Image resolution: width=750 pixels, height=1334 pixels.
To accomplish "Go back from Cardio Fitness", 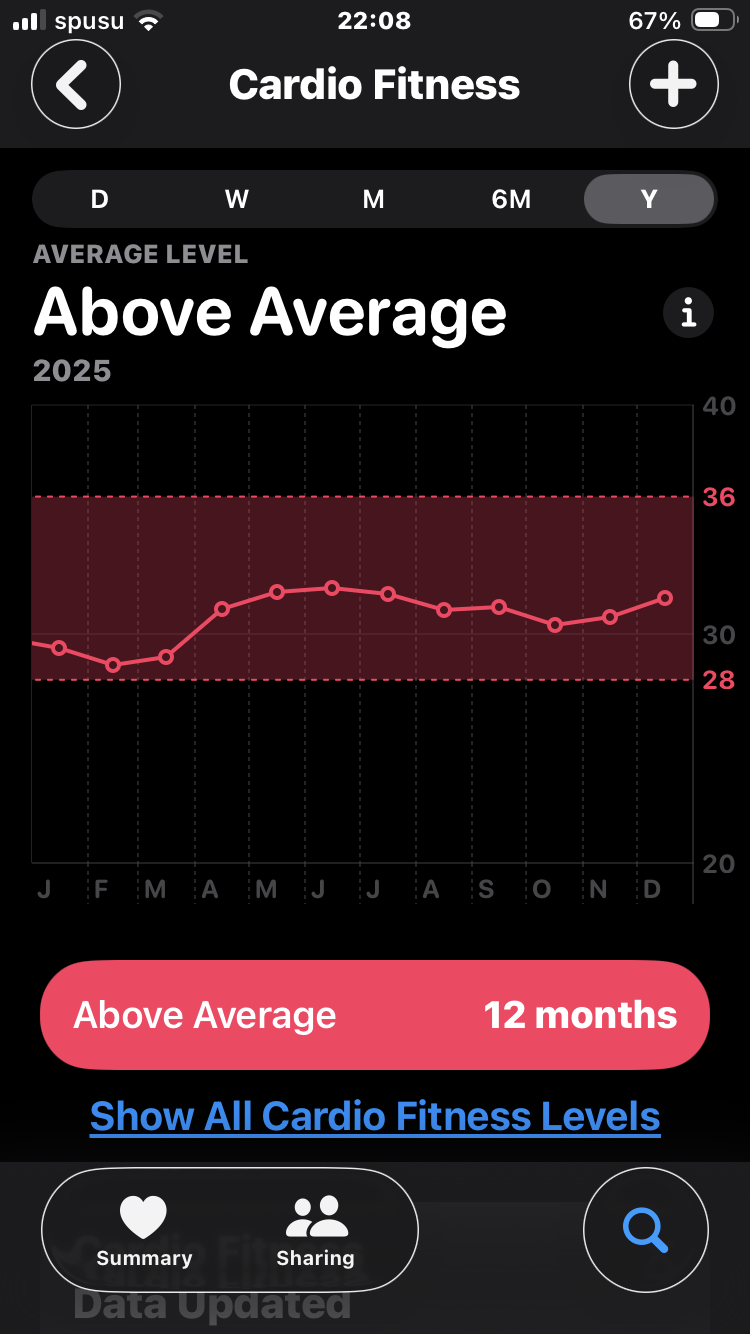I will (x=76, y=85).
